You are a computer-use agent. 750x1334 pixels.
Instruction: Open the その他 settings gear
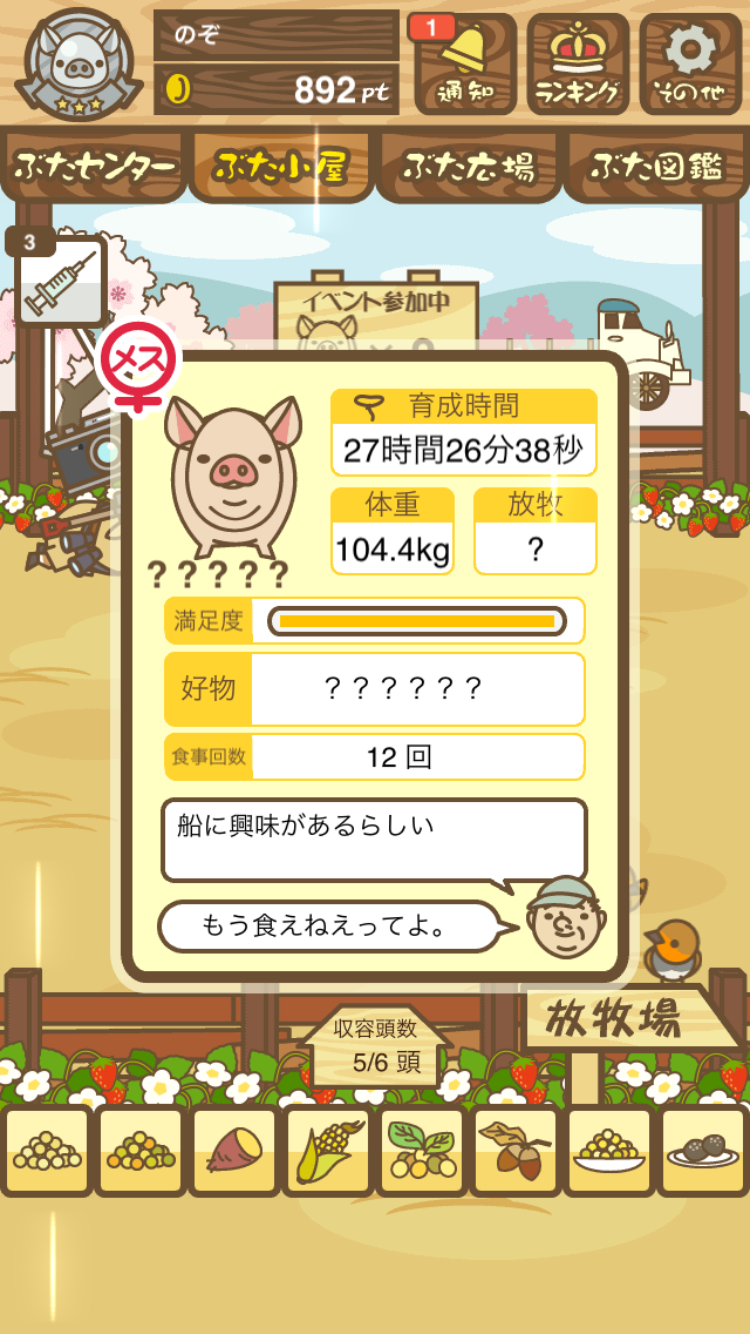point(691,63)
